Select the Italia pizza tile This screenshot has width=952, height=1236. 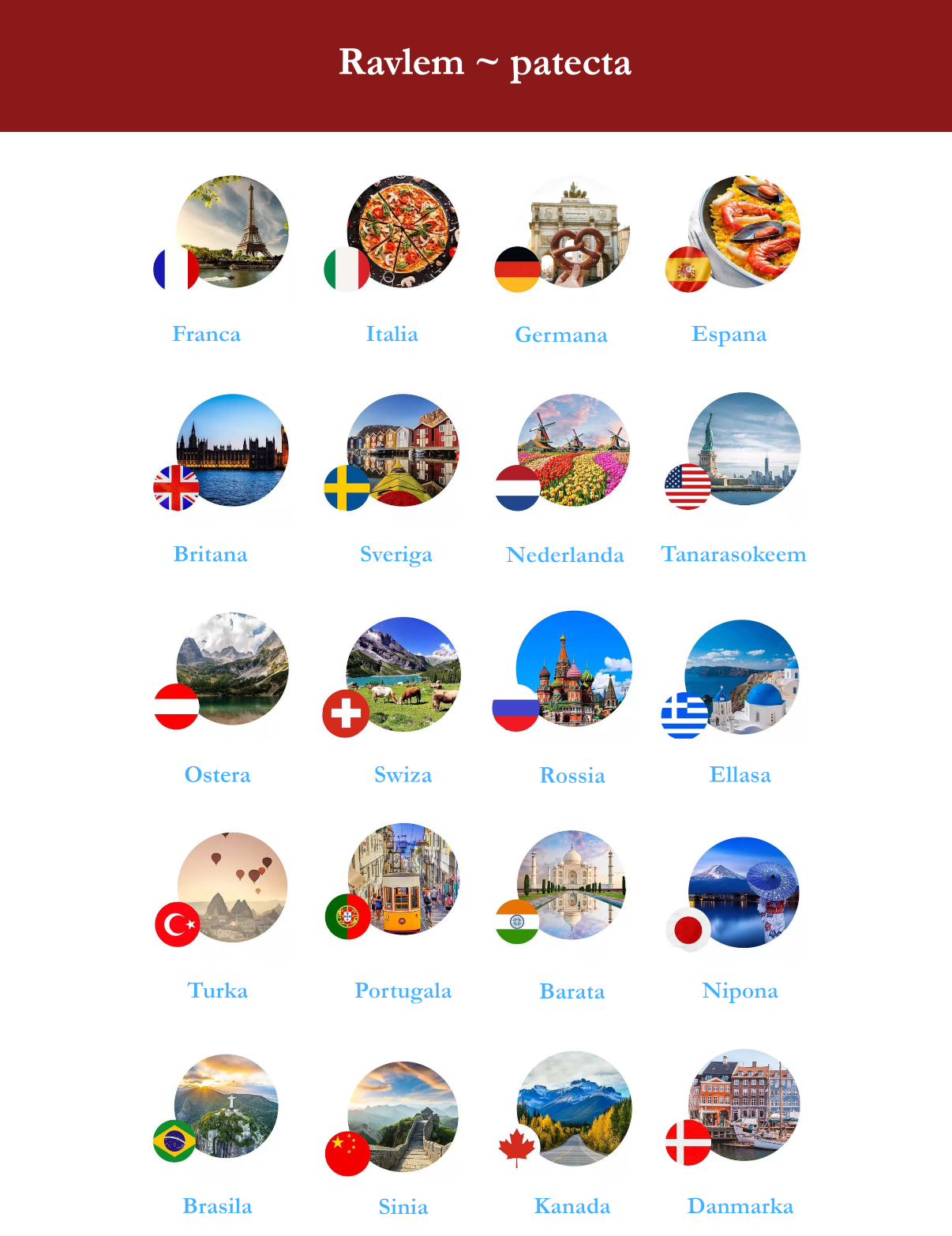[403, 231]
